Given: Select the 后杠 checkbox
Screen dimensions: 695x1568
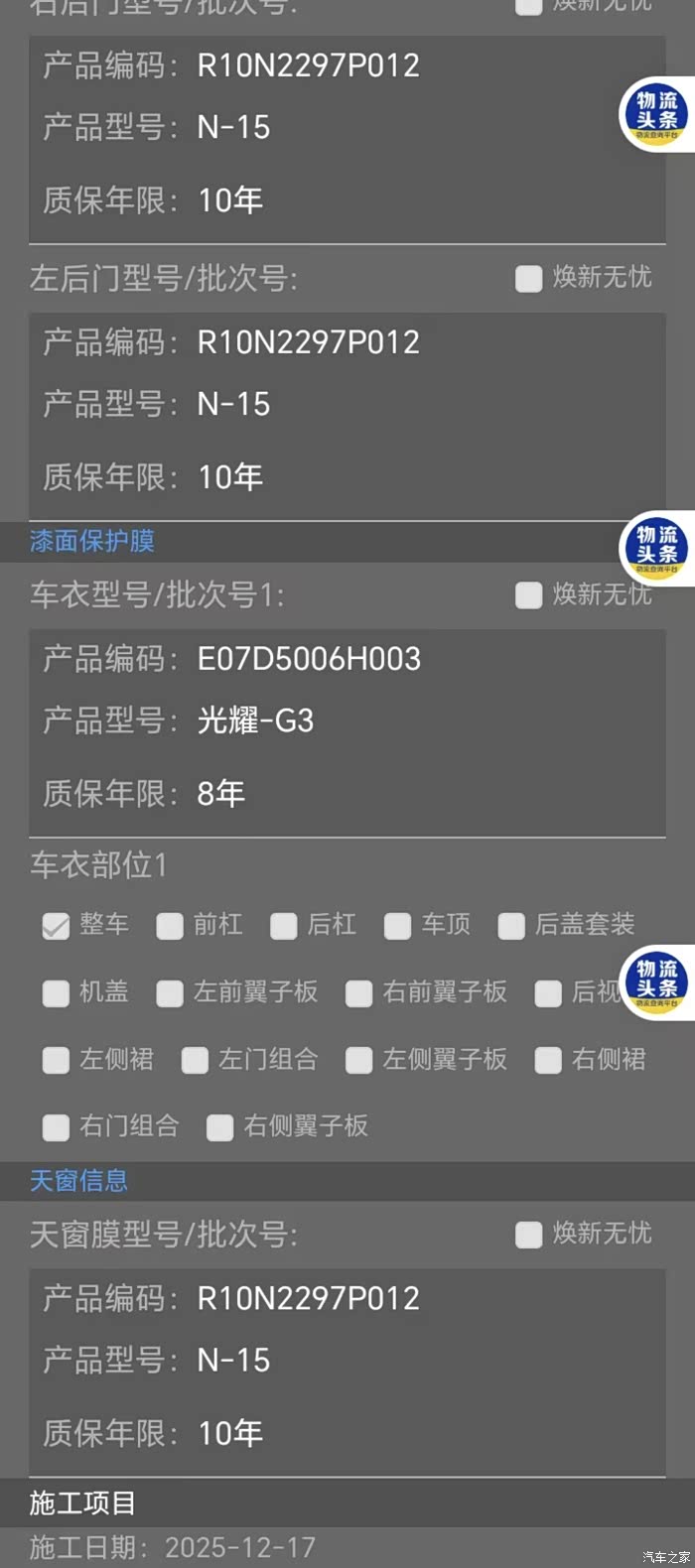Looking at the screenshot, I should tap(284, 926).
